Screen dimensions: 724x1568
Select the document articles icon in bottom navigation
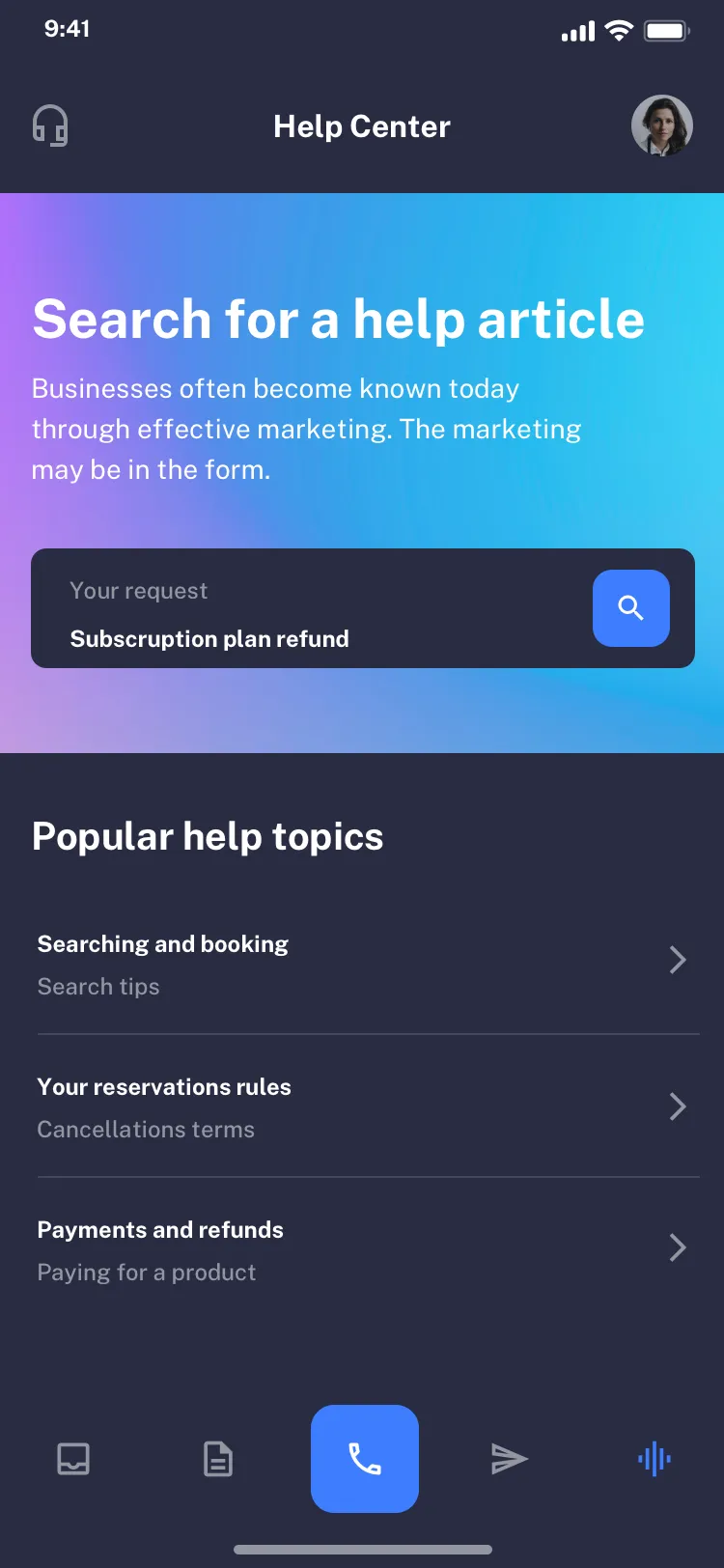pyautogui.click(x=217, y=1459)
